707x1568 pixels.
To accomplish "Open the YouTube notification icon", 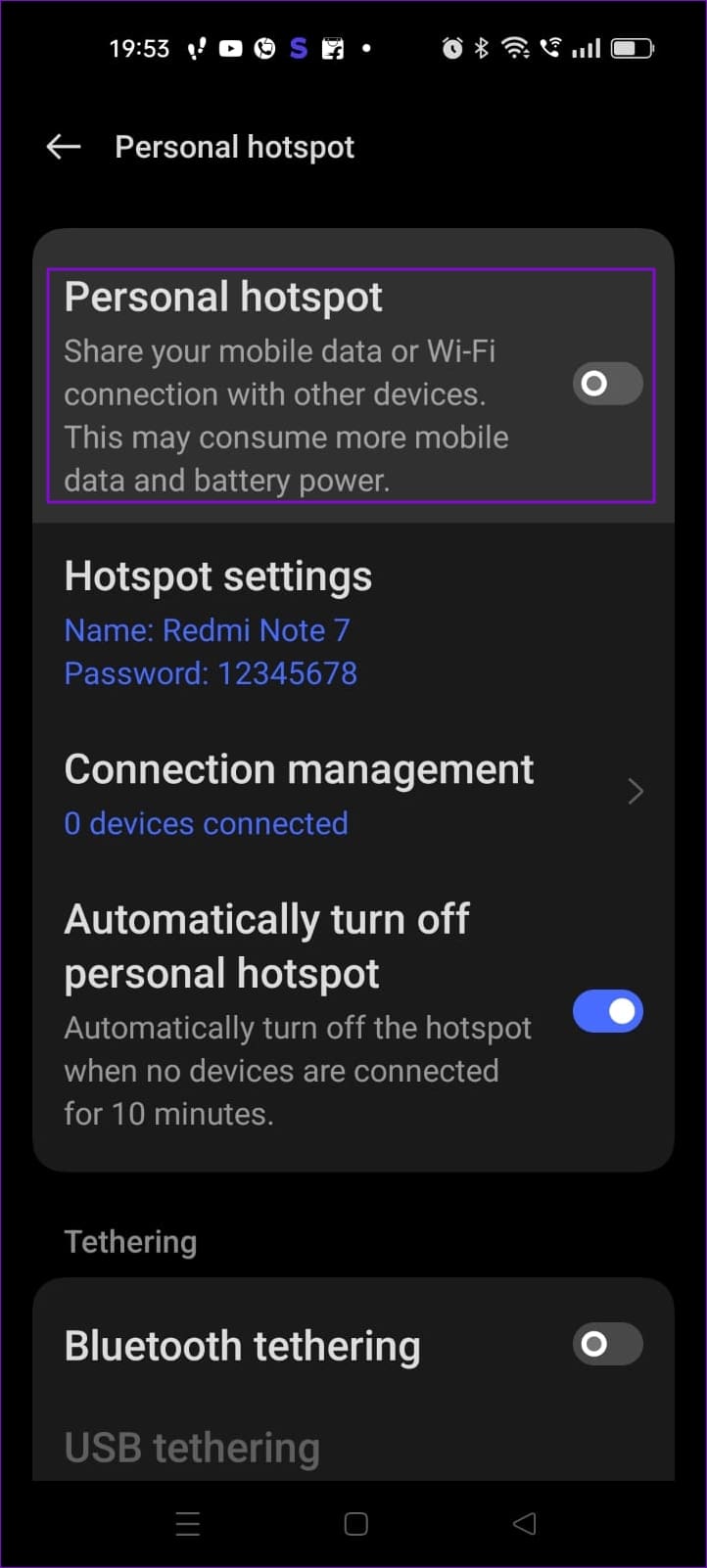I will [229, 47].
